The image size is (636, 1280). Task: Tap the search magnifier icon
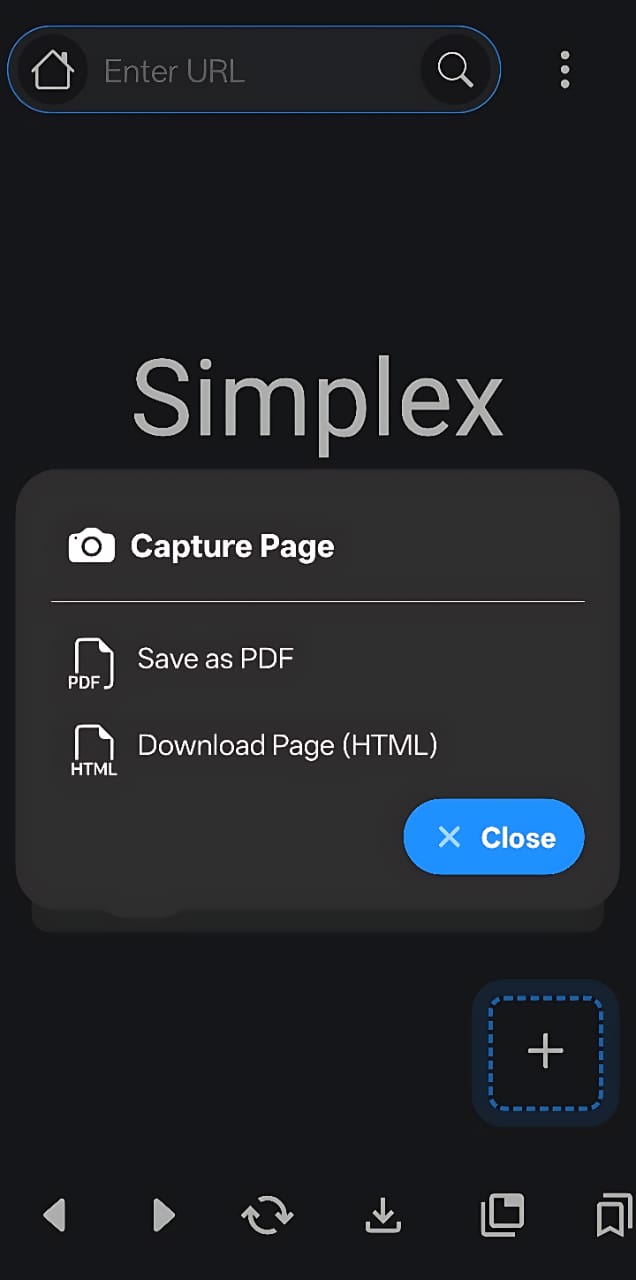click(455, 70)
